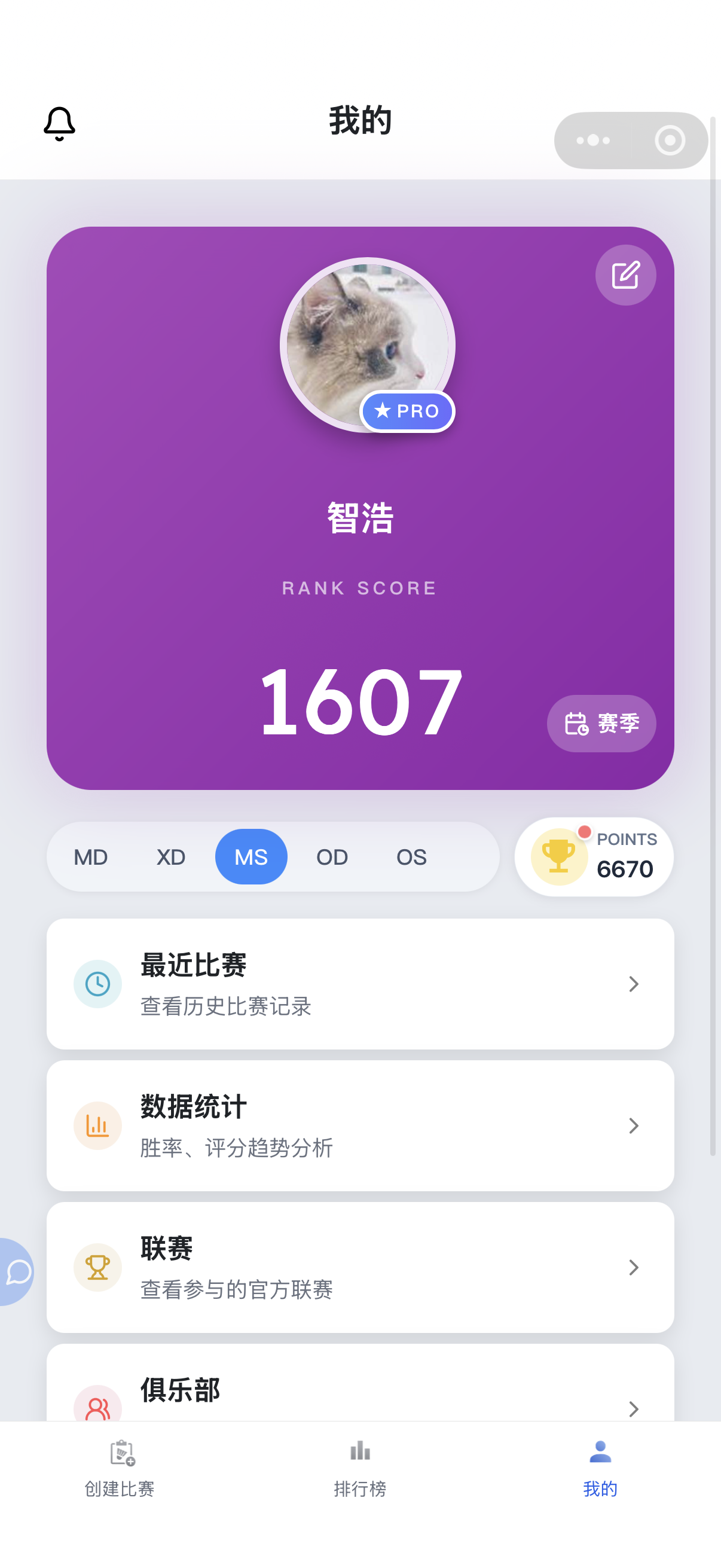Click the PRO badge
Screen dimensions: 721x1568
pyautogui.click(x=407, y=411)
